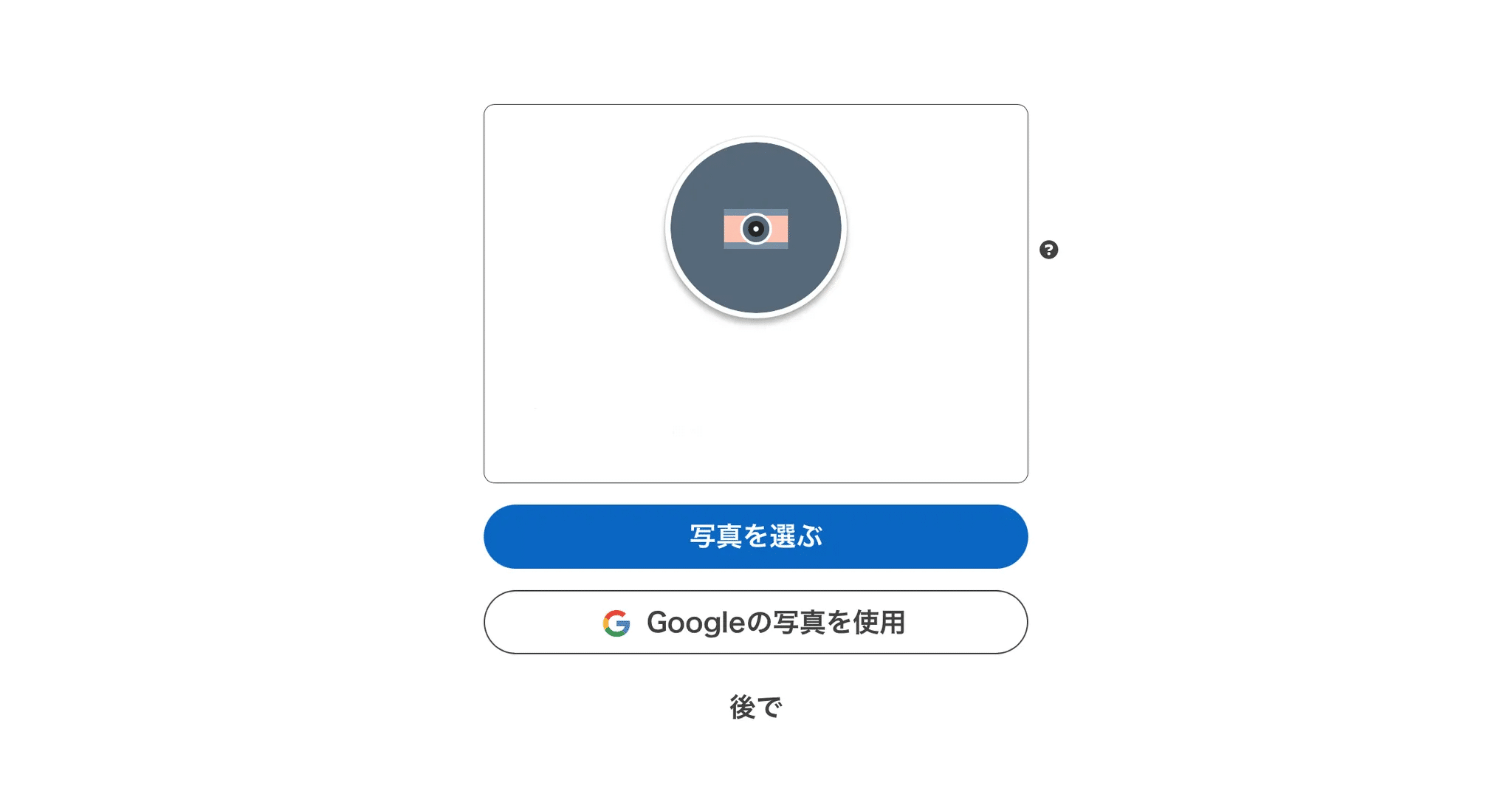Open the question mark help icon
The image size is (1512, 811).
1048,250
